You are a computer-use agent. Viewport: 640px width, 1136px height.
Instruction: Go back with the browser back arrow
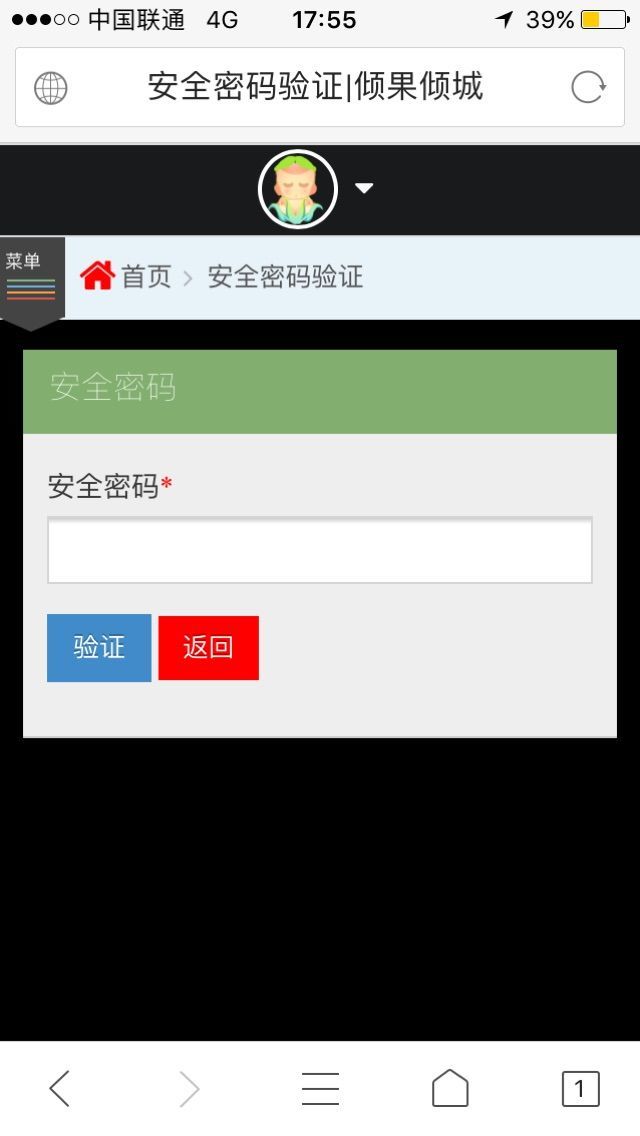tap(60, 1088)
